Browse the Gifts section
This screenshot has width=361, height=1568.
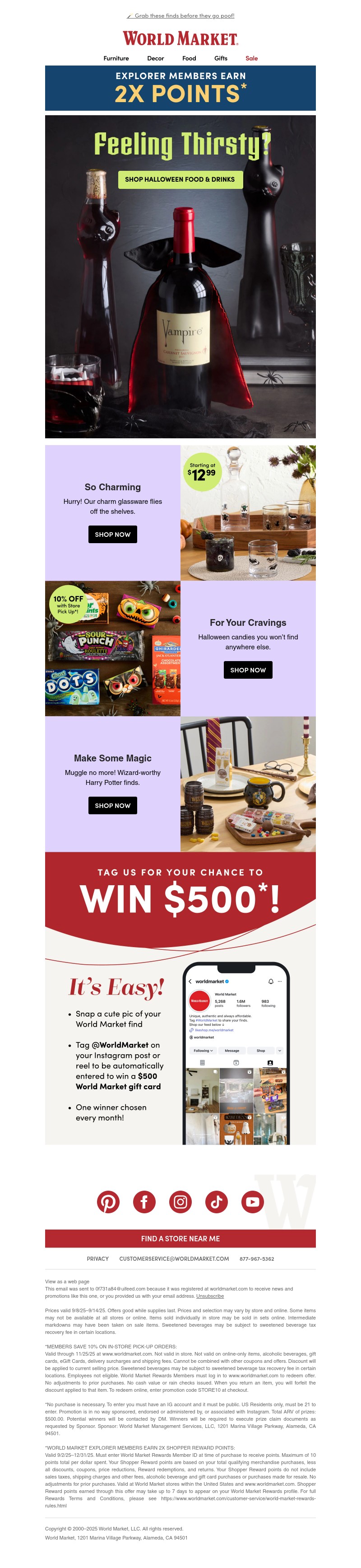[x=221, y=58]
